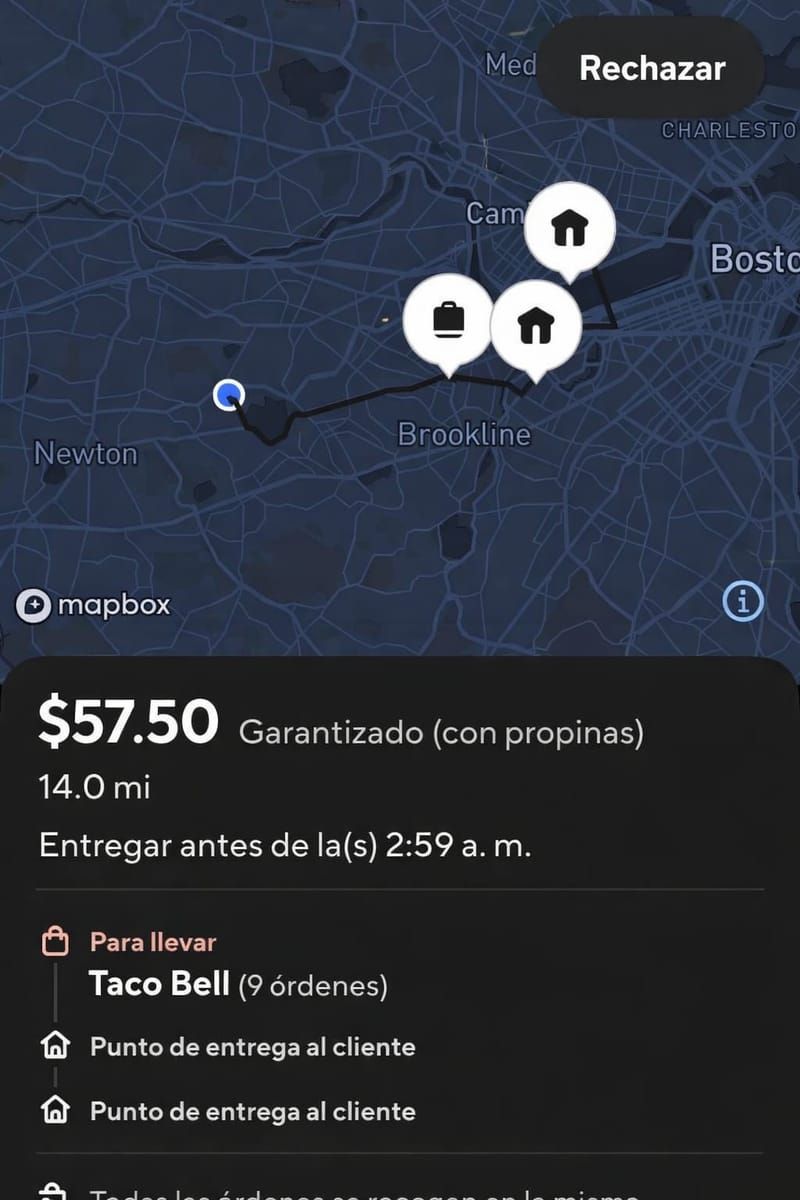Open the map attribution info icon
The height and width of the screenshot is (1200, 800).
(x=743, y=601)
